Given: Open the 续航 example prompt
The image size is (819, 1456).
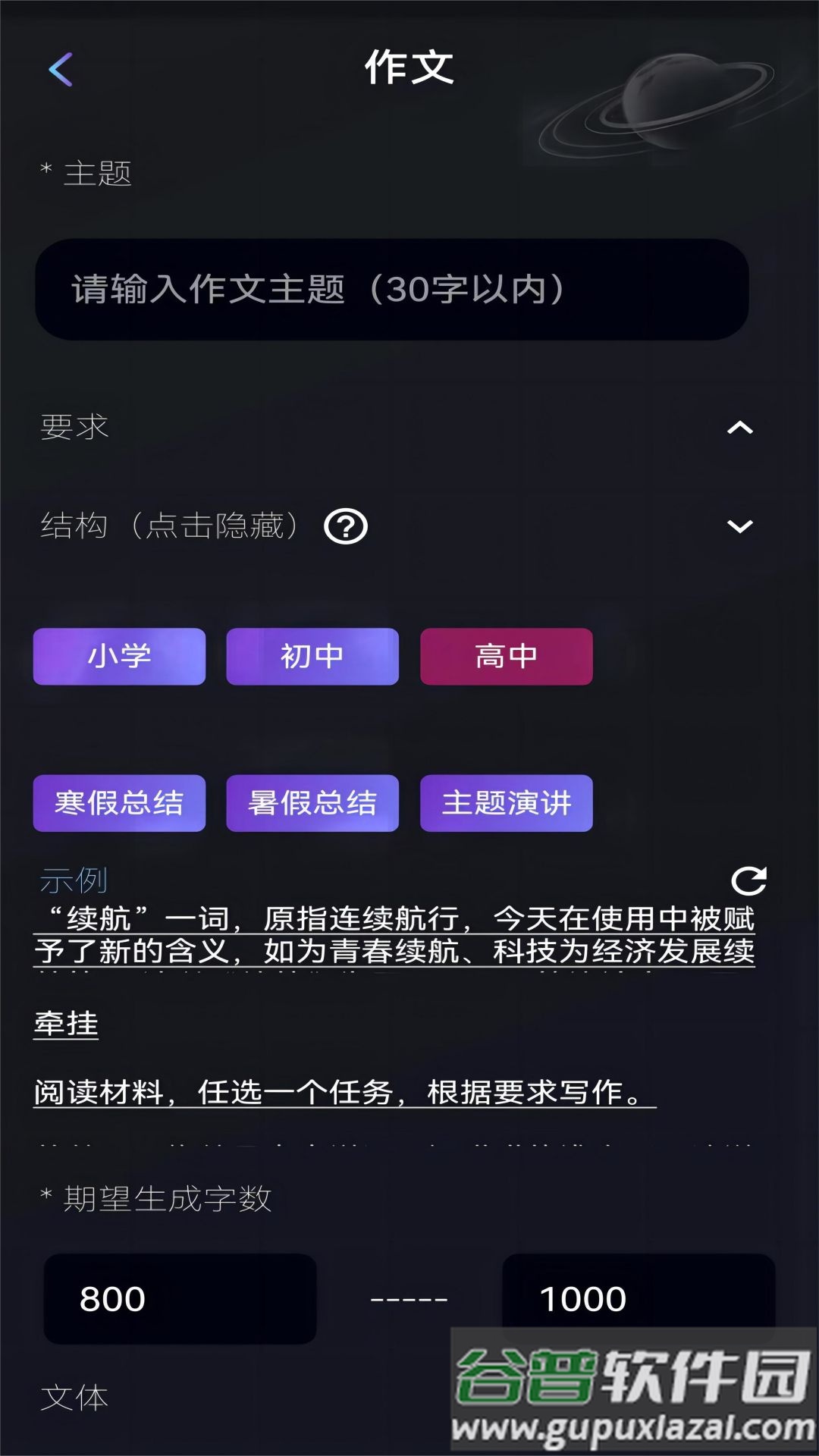Looking at the screenshot, I should [x=394, y=935].
